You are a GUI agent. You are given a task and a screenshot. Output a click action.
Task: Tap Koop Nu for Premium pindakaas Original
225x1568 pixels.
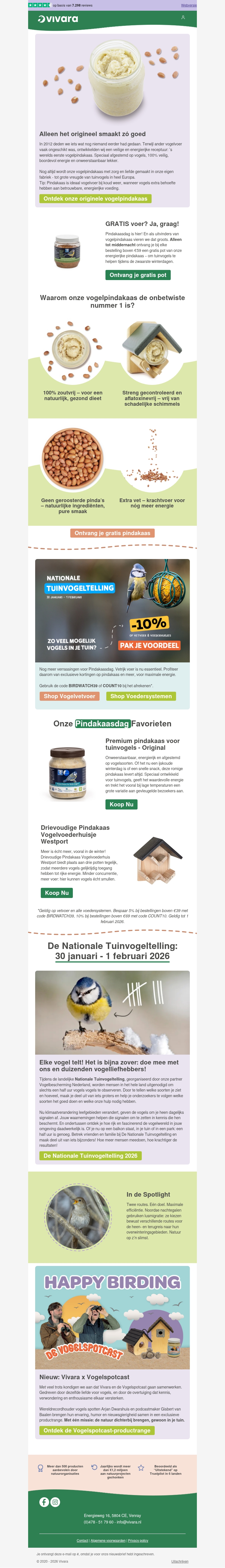point(121,804)
